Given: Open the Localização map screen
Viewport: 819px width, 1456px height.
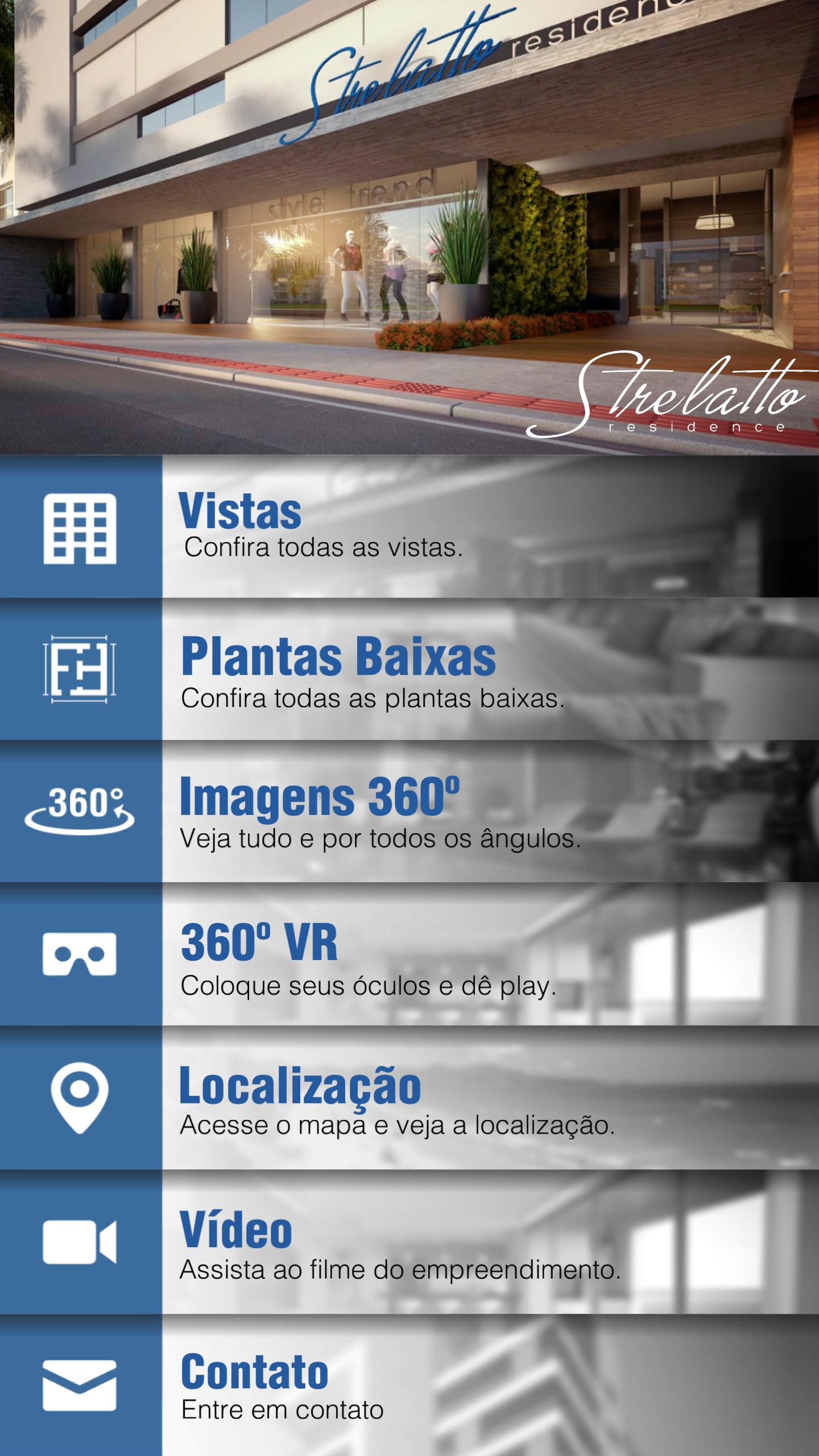Looking at the screenshot, I should [x=398, y=1083].
